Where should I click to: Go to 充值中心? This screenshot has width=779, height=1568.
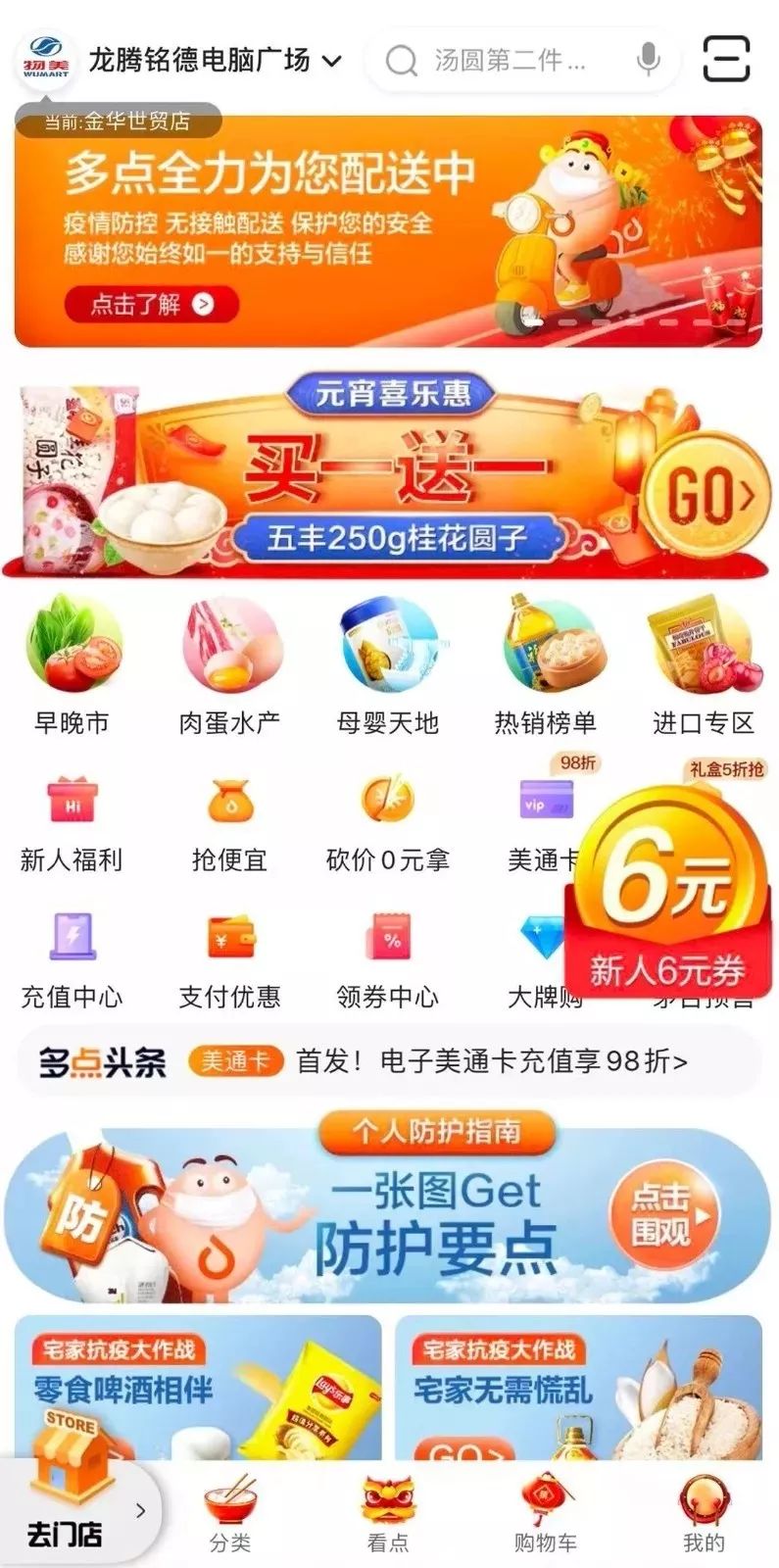click(x=72, y=960)
